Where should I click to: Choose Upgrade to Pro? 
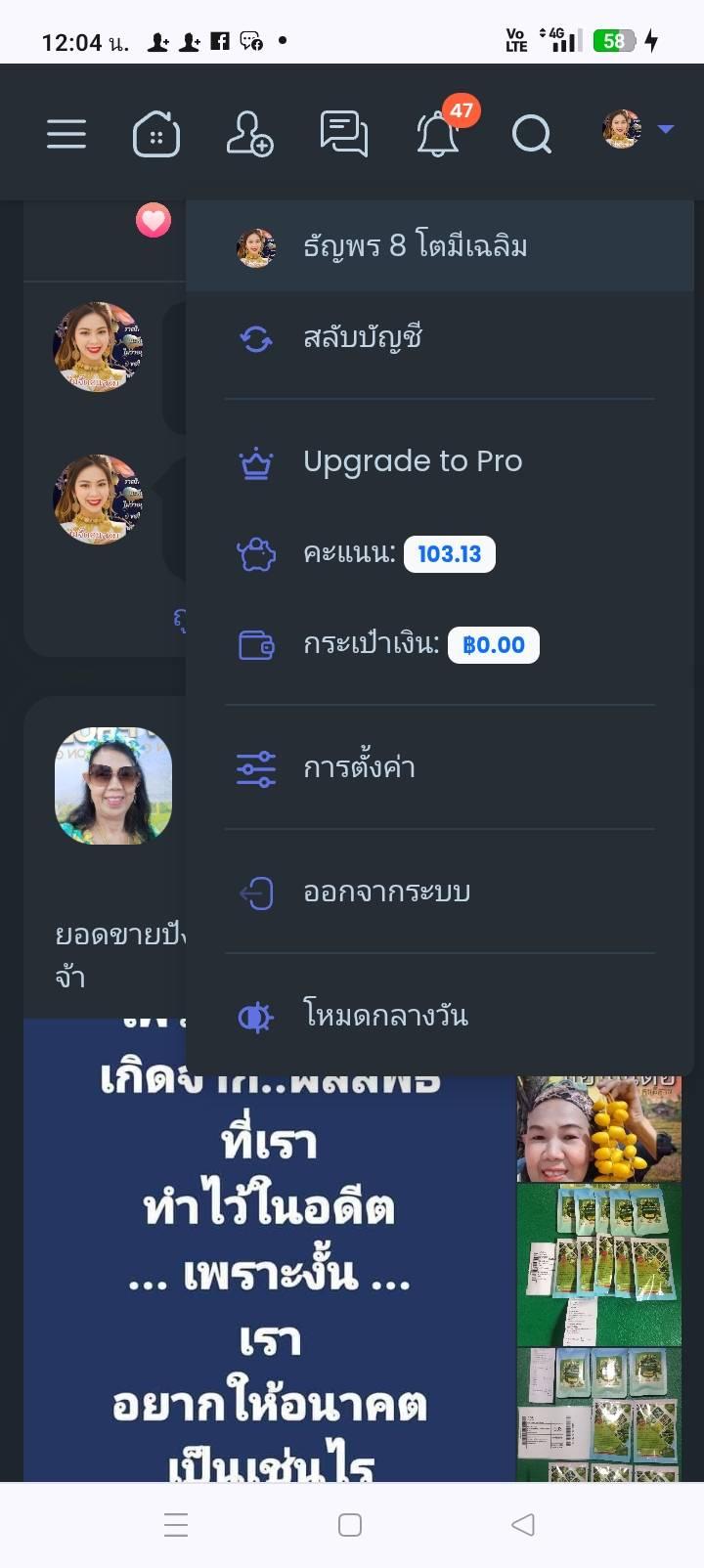tap(412, 461)
